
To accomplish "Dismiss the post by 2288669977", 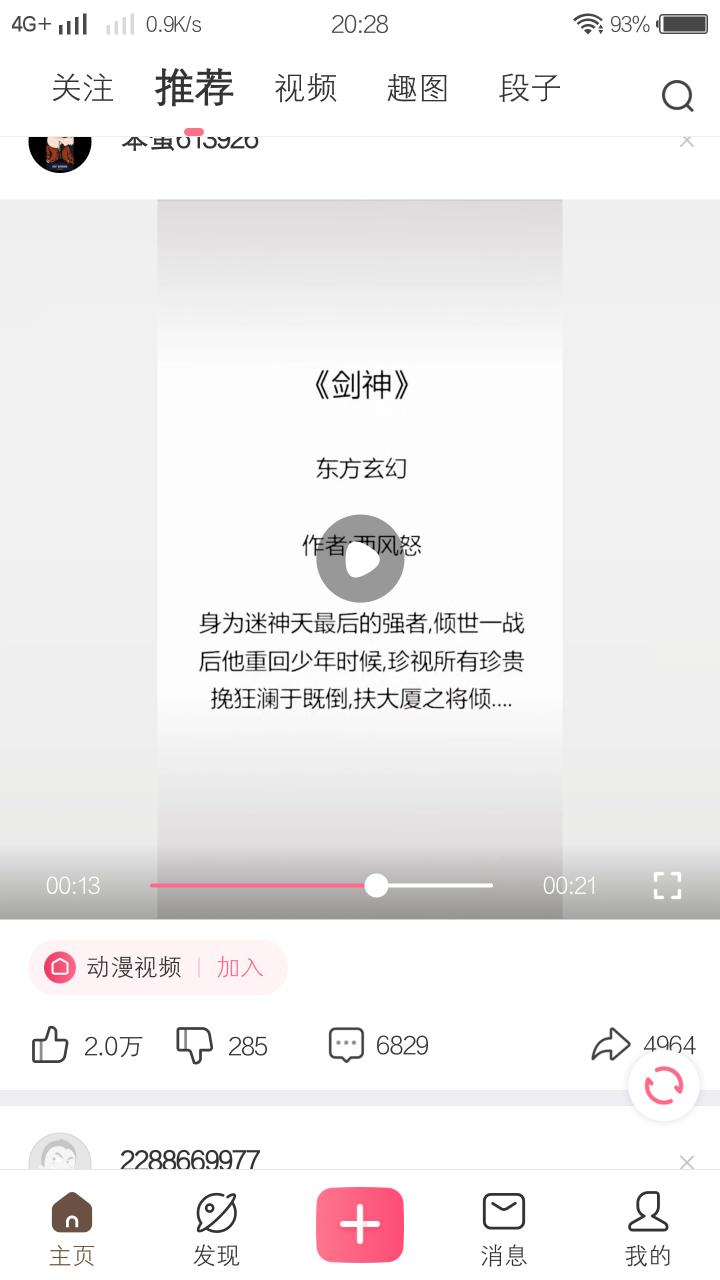I will (x=686, y=1161).
